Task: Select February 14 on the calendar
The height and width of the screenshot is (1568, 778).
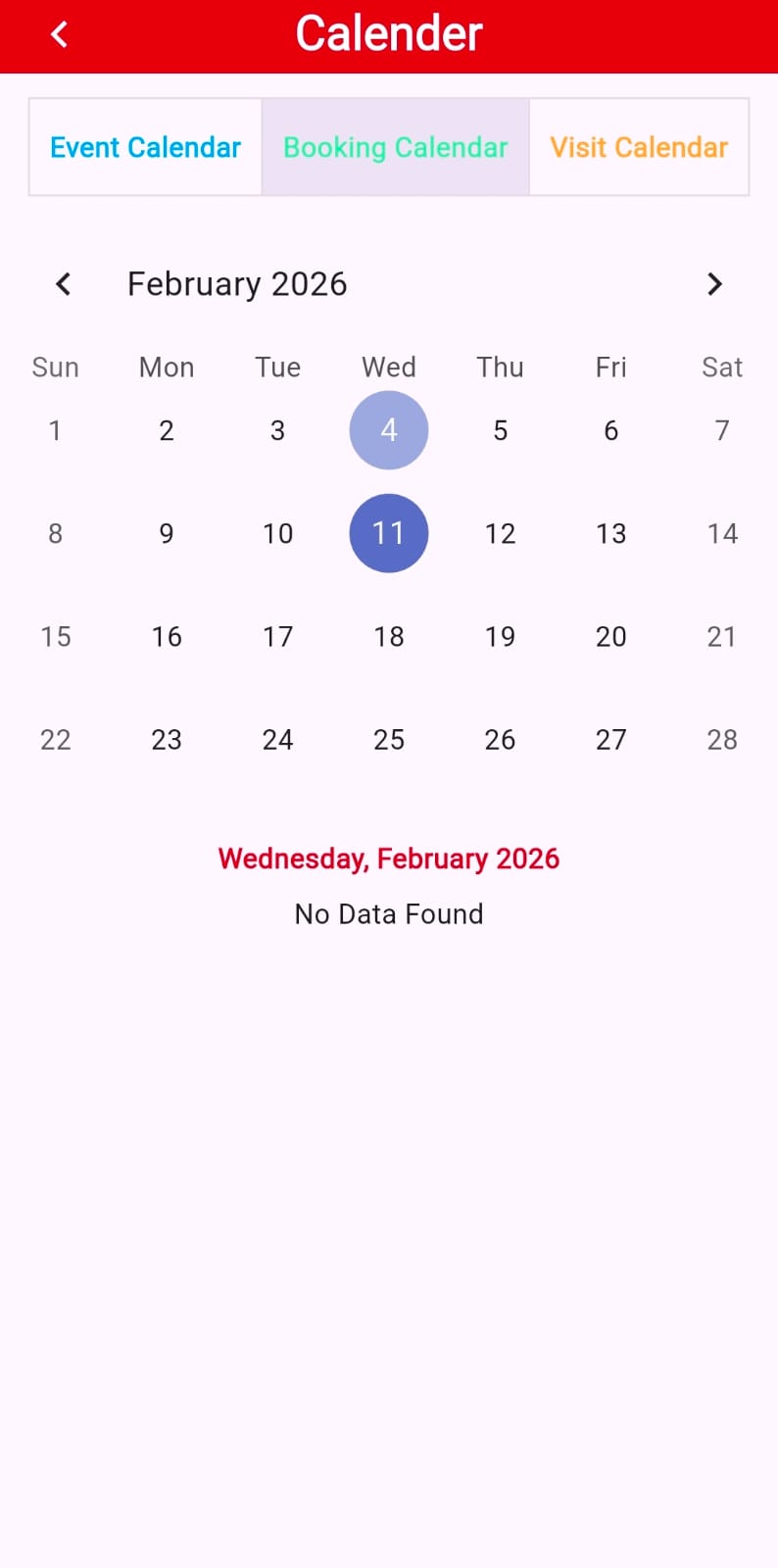Action: pos(722,533)
